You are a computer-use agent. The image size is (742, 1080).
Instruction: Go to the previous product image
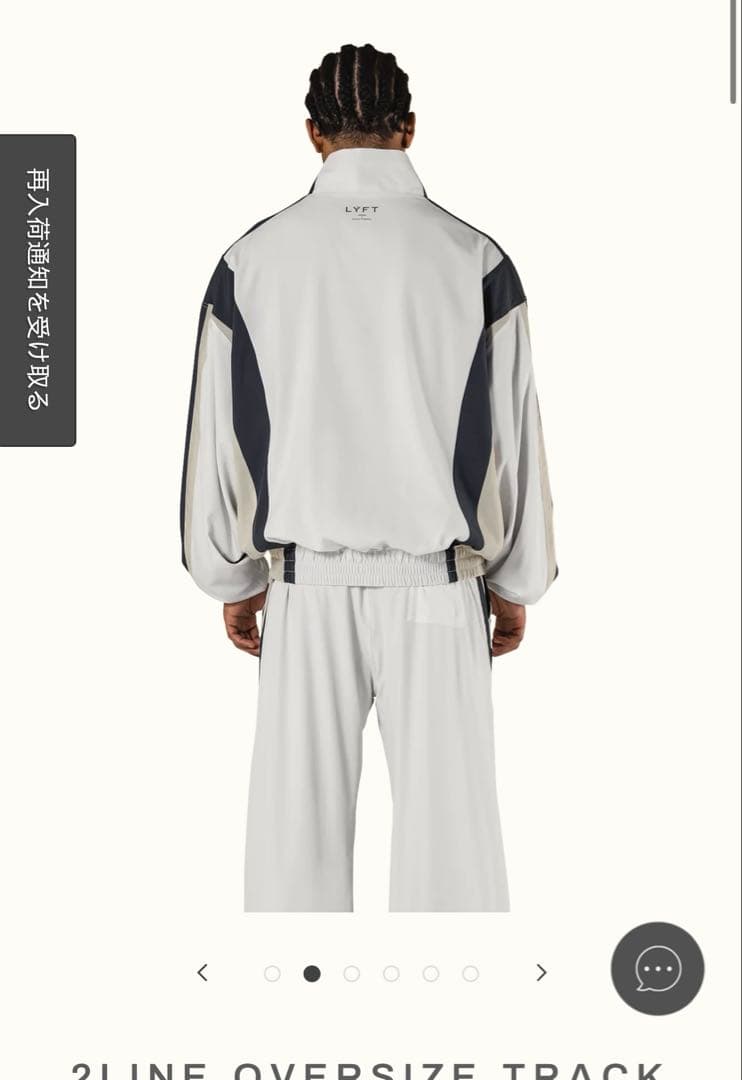[x=203, y=973]
